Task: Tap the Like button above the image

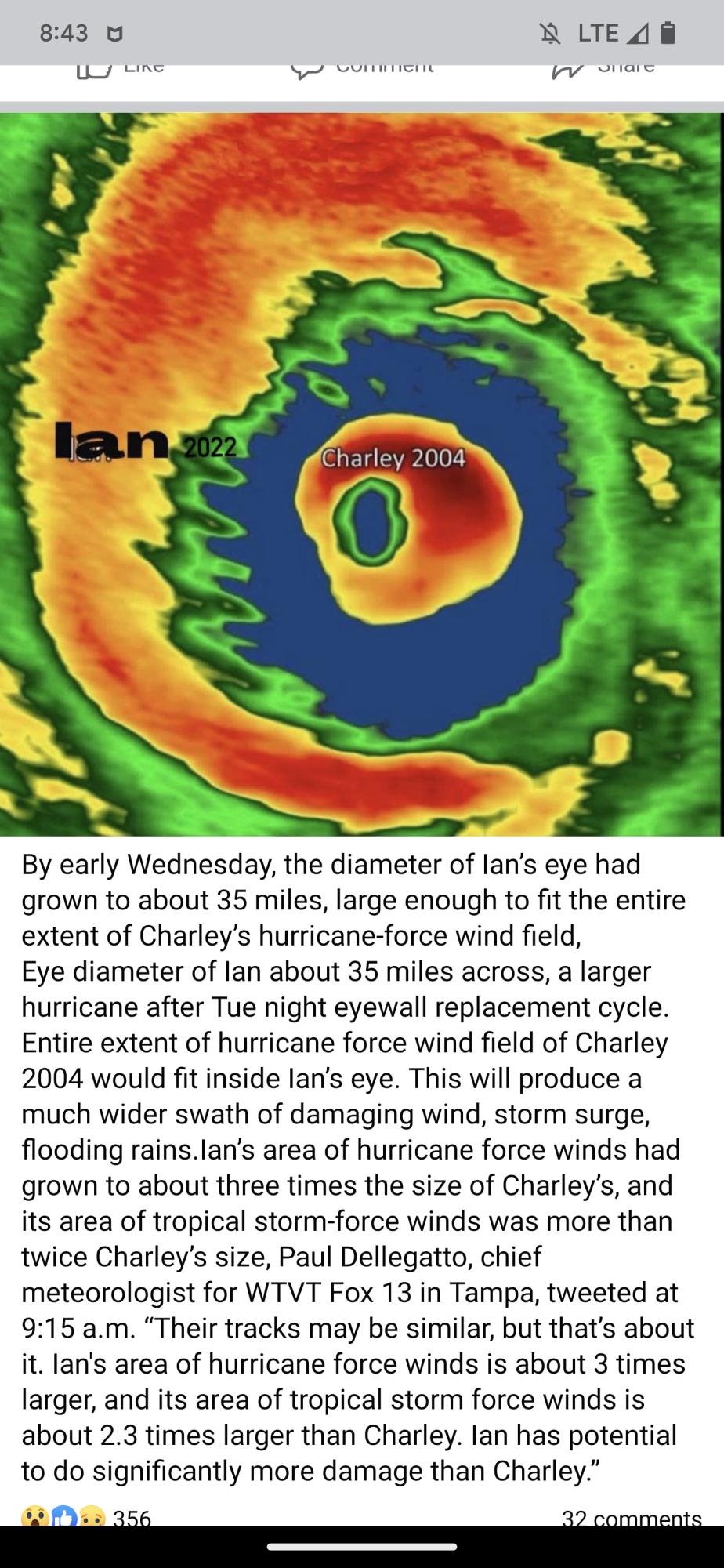Action: tap(121, 70)
